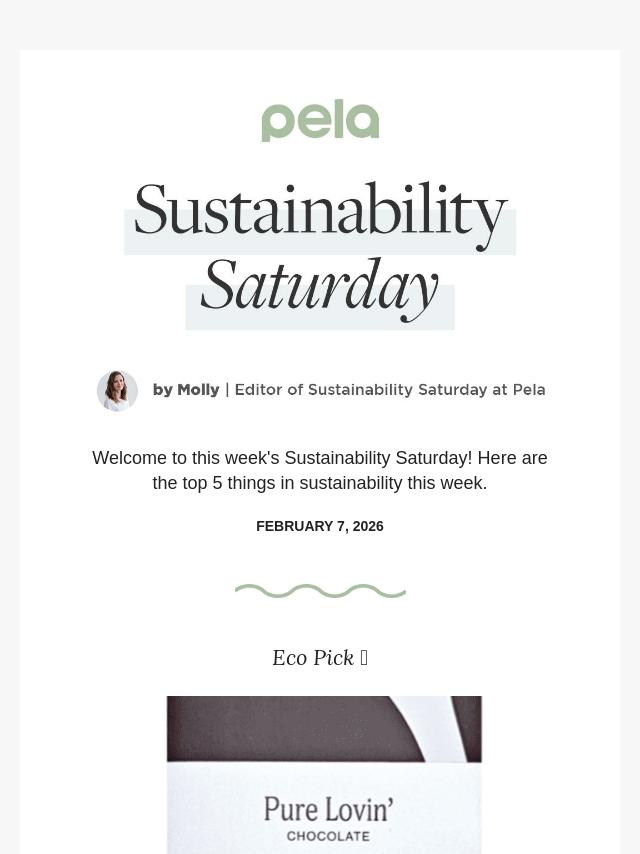Open the Pure Lovin' Chocolate Eco Pick image
Image resolution: width=640 pixels, height=854 pixels.
(x=324, y=774)
